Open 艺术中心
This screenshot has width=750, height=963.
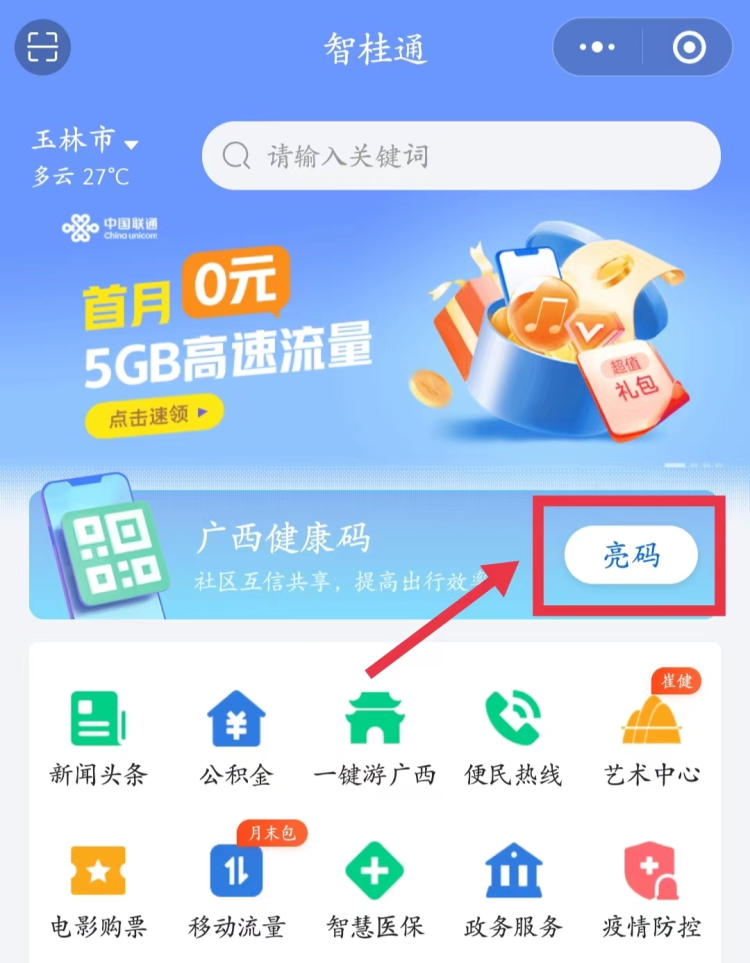click(x=652, y=737)
